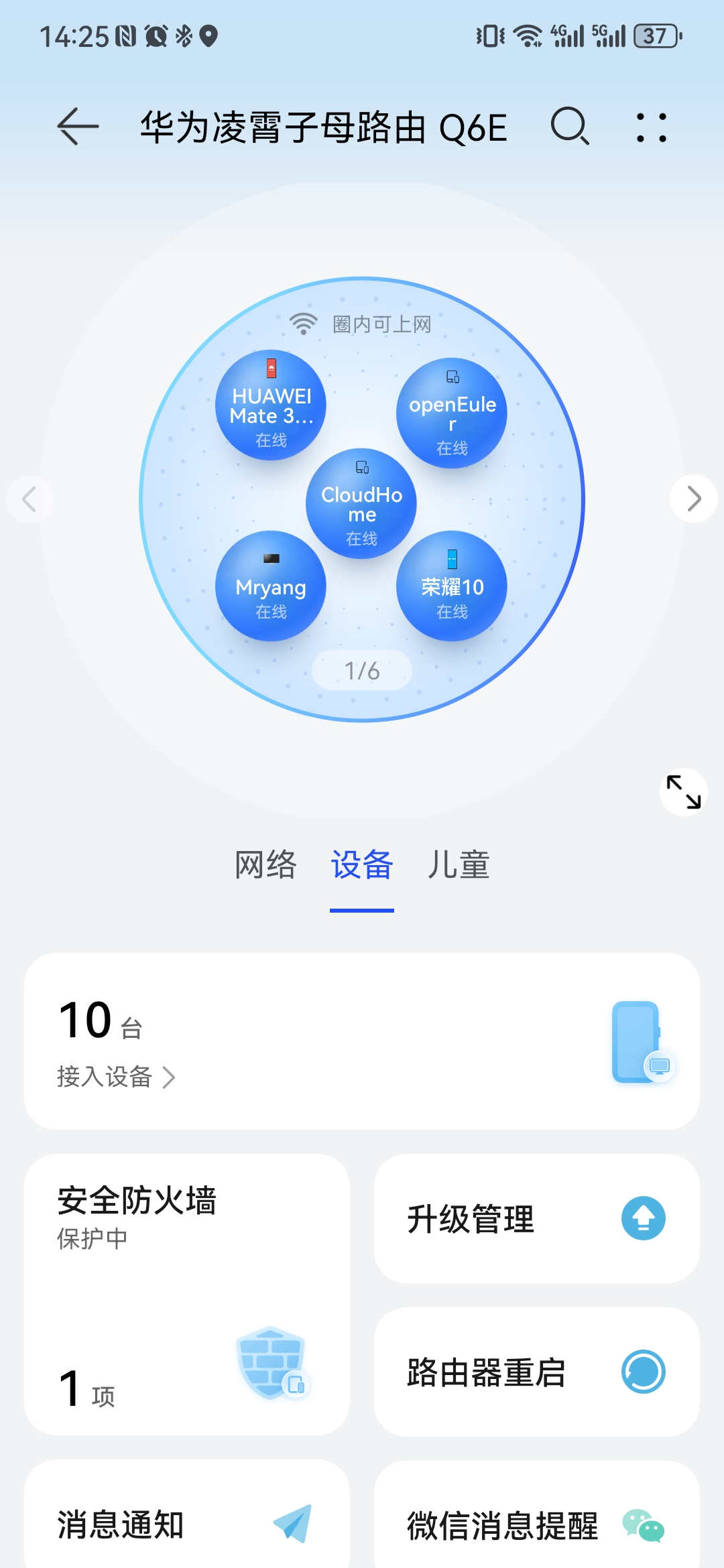The height and width of the screenshot is (1568, 724).
Task: Expand the device map to full screen
Action: click(683, 791)
